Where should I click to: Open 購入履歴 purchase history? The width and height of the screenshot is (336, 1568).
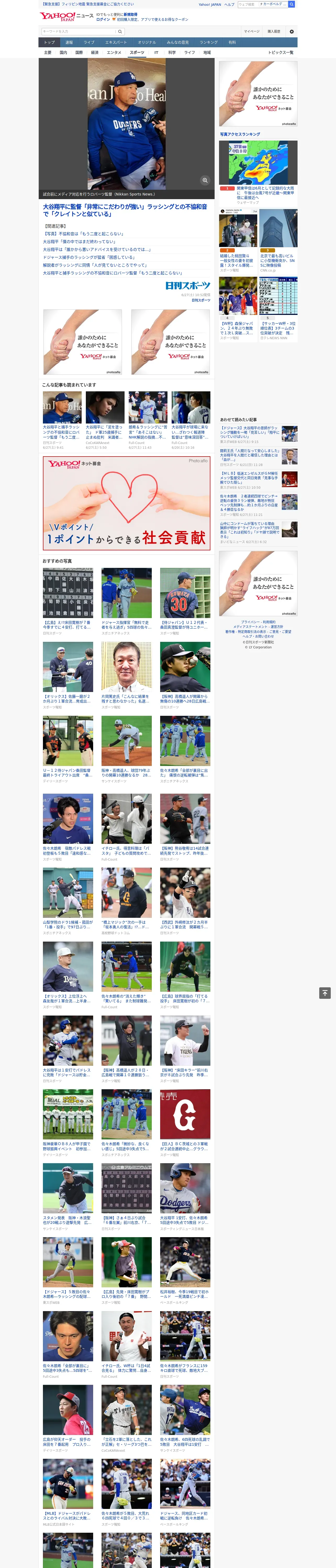pos(274,31)
